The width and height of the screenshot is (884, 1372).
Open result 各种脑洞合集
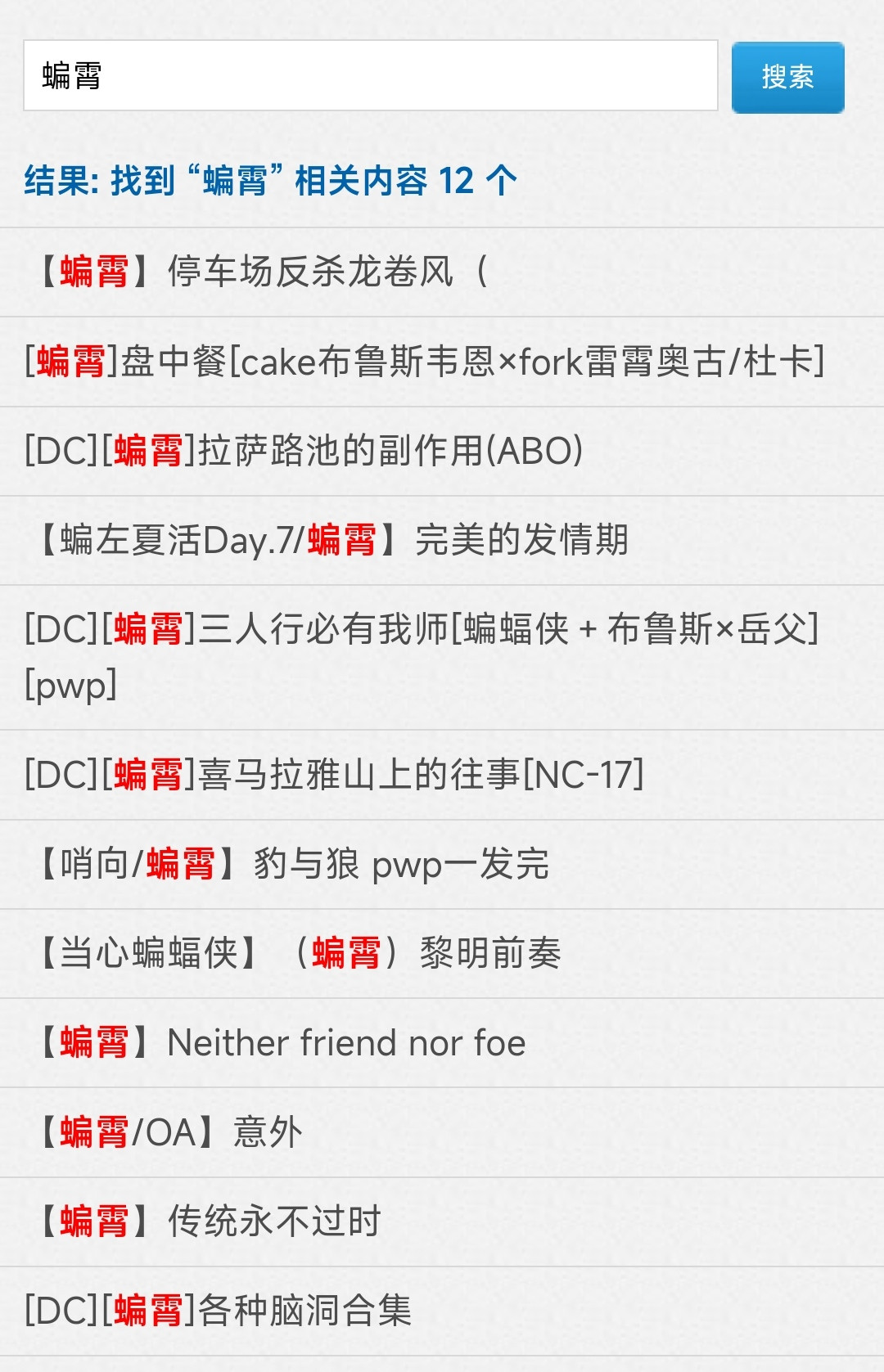218,1311
